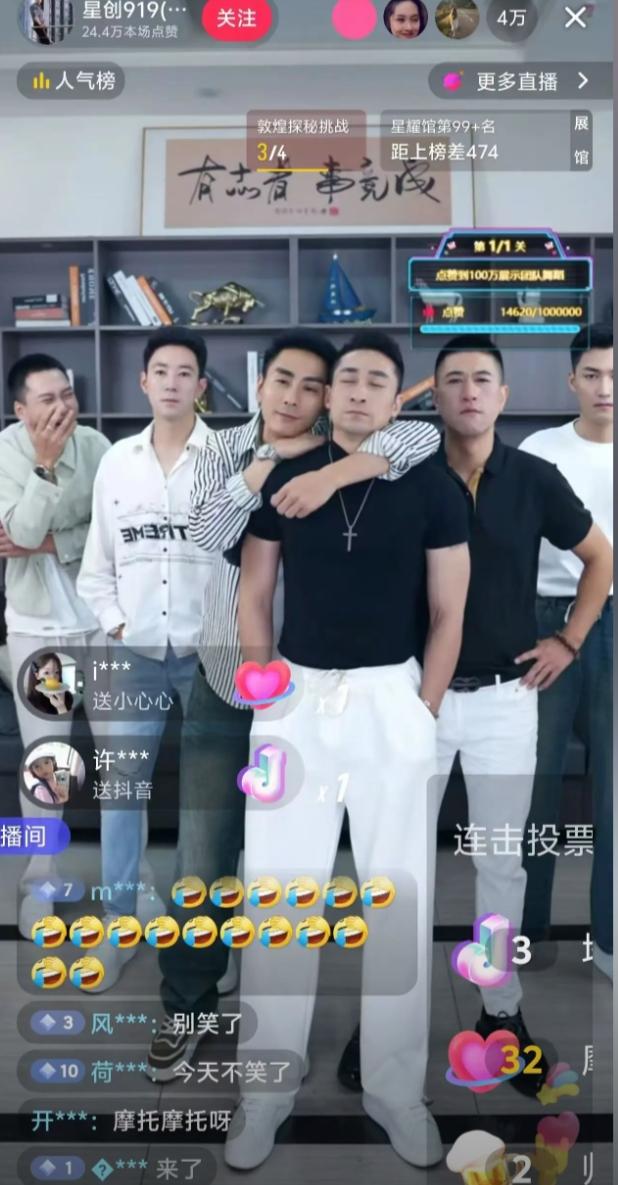The width and height of the screenshot is (618, 1185).
Task: Open the first viewer avatar in top bar
Action: point(353,18)
